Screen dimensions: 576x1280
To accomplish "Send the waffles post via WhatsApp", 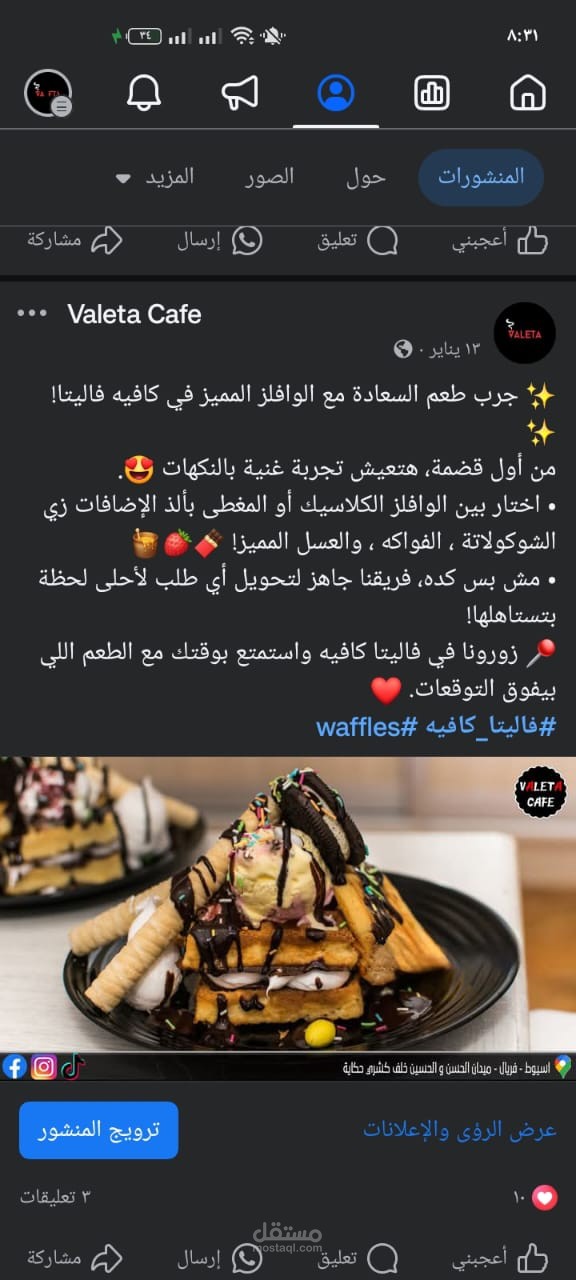I will (220, 1258).
